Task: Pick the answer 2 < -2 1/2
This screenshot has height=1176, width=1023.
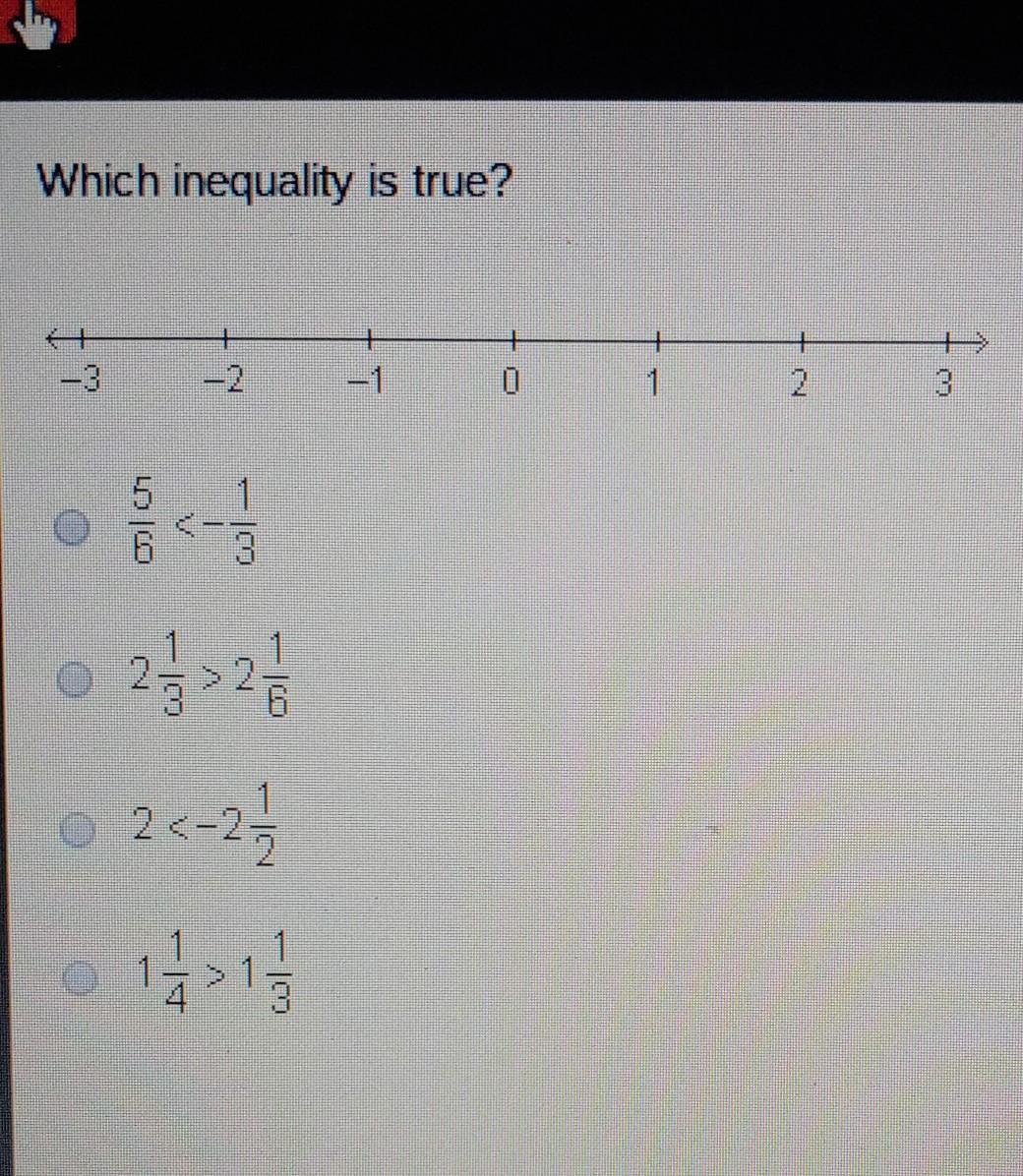Action: (75, 830)
